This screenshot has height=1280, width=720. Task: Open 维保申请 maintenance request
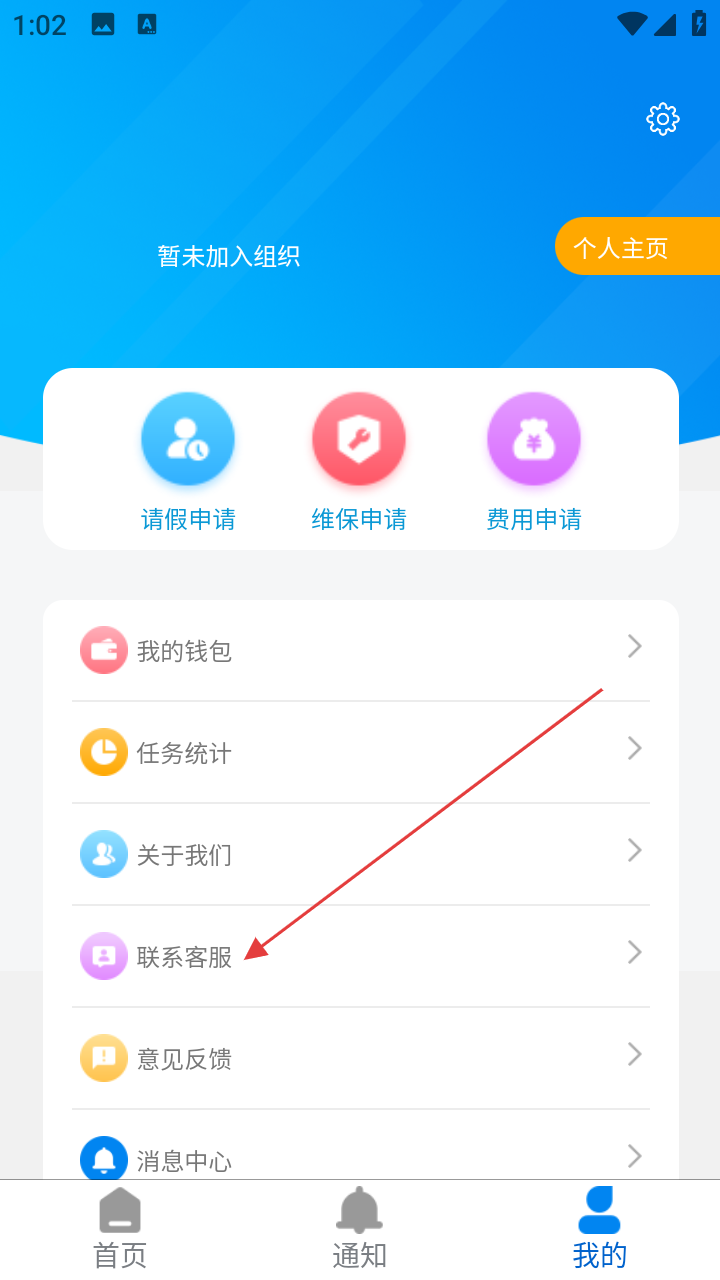(358, 462)
